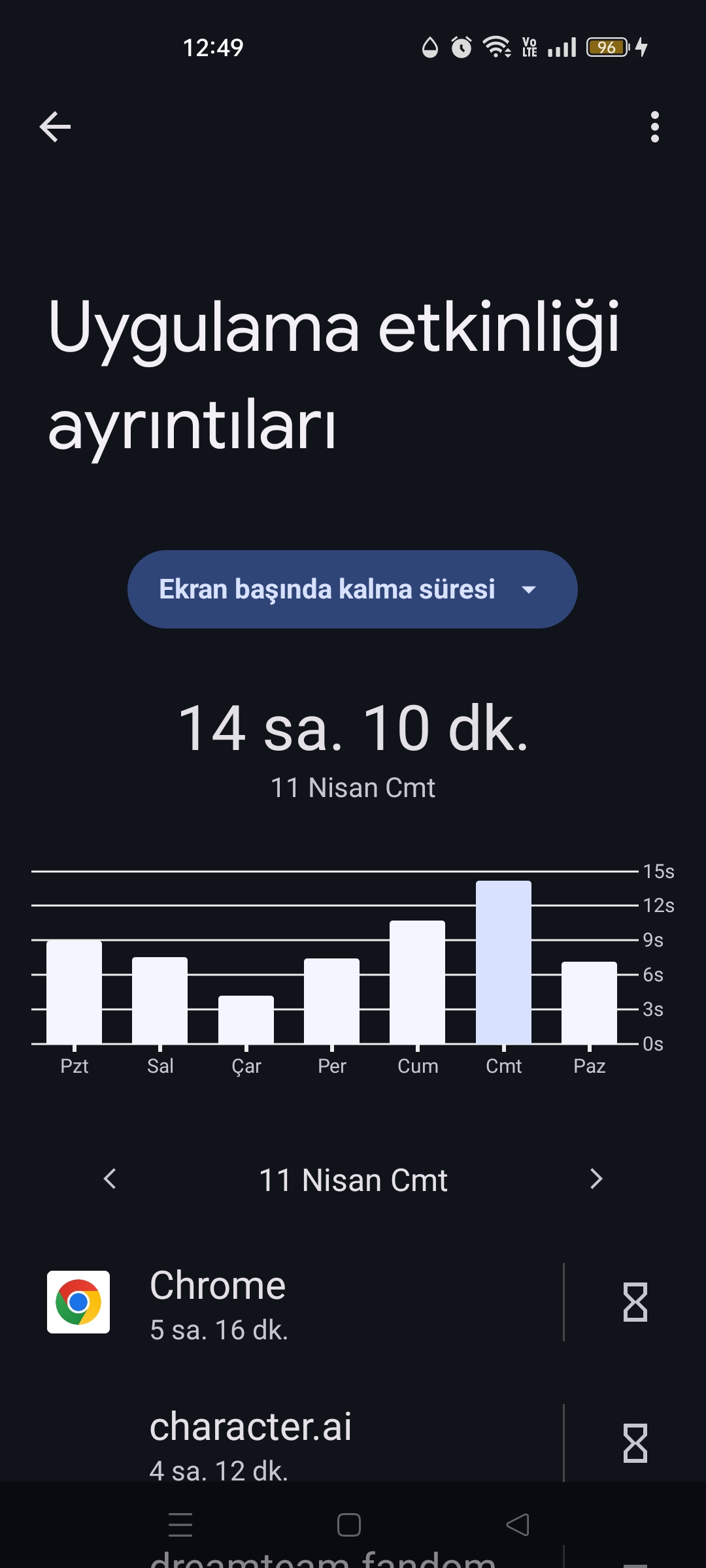This screenshot has height=1568, width=706.
Task: Open character.ai usage details
Action: (294, 1443)
